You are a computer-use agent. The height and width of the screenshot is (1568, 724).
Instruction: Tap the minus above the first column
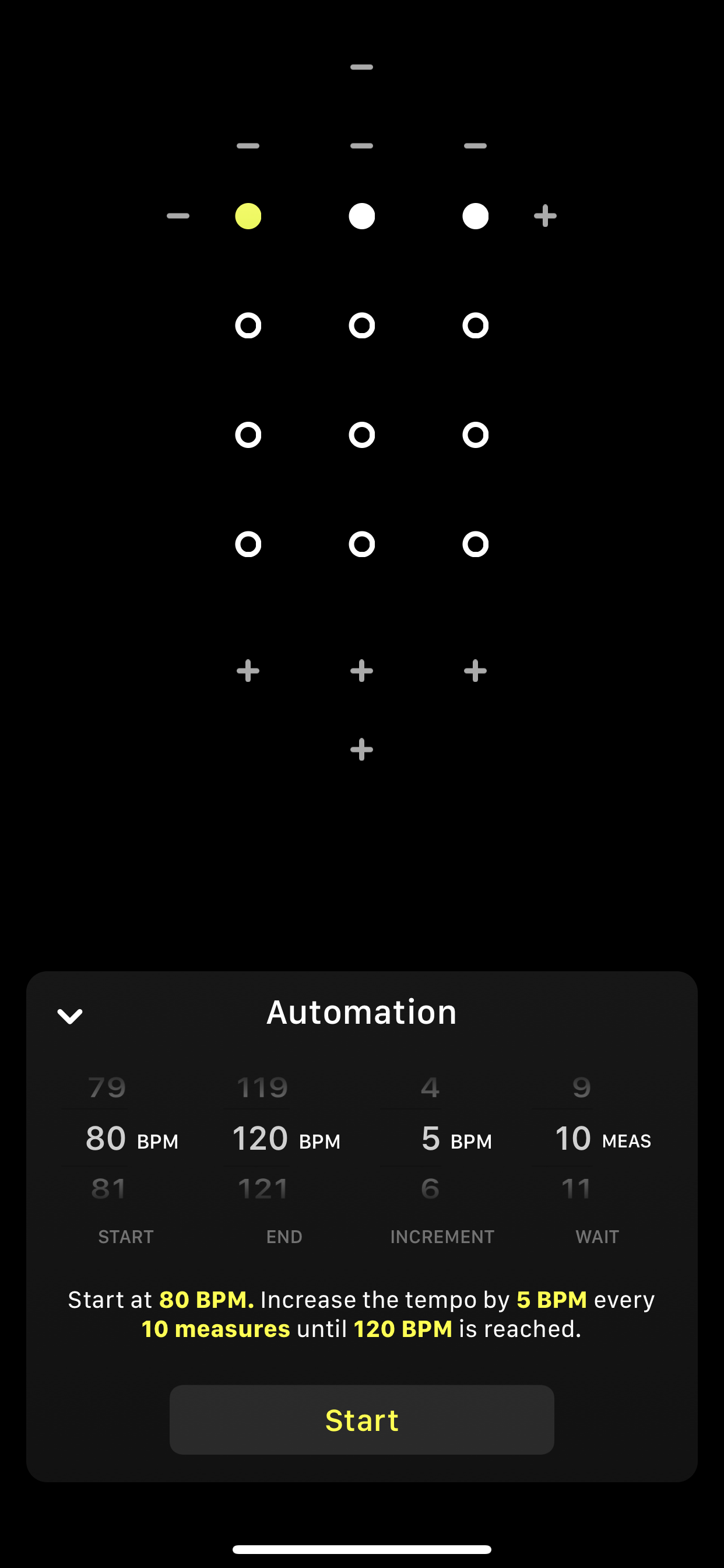click(248, 146)
